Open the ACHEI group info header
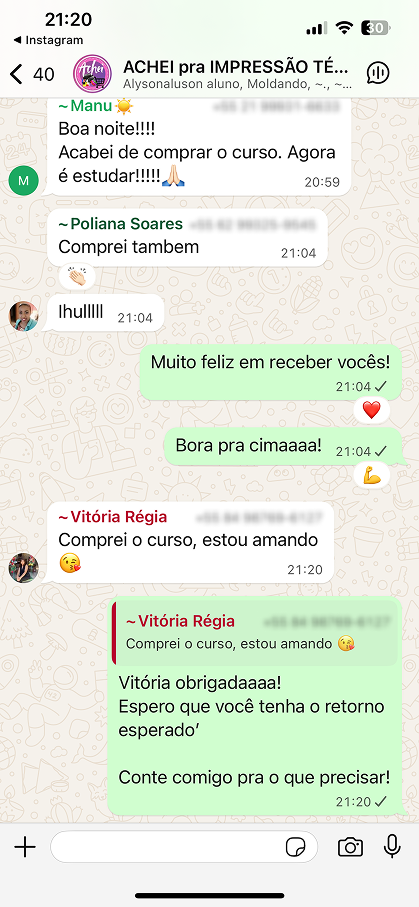Screen dimensions: 419x907 [237, 75]
